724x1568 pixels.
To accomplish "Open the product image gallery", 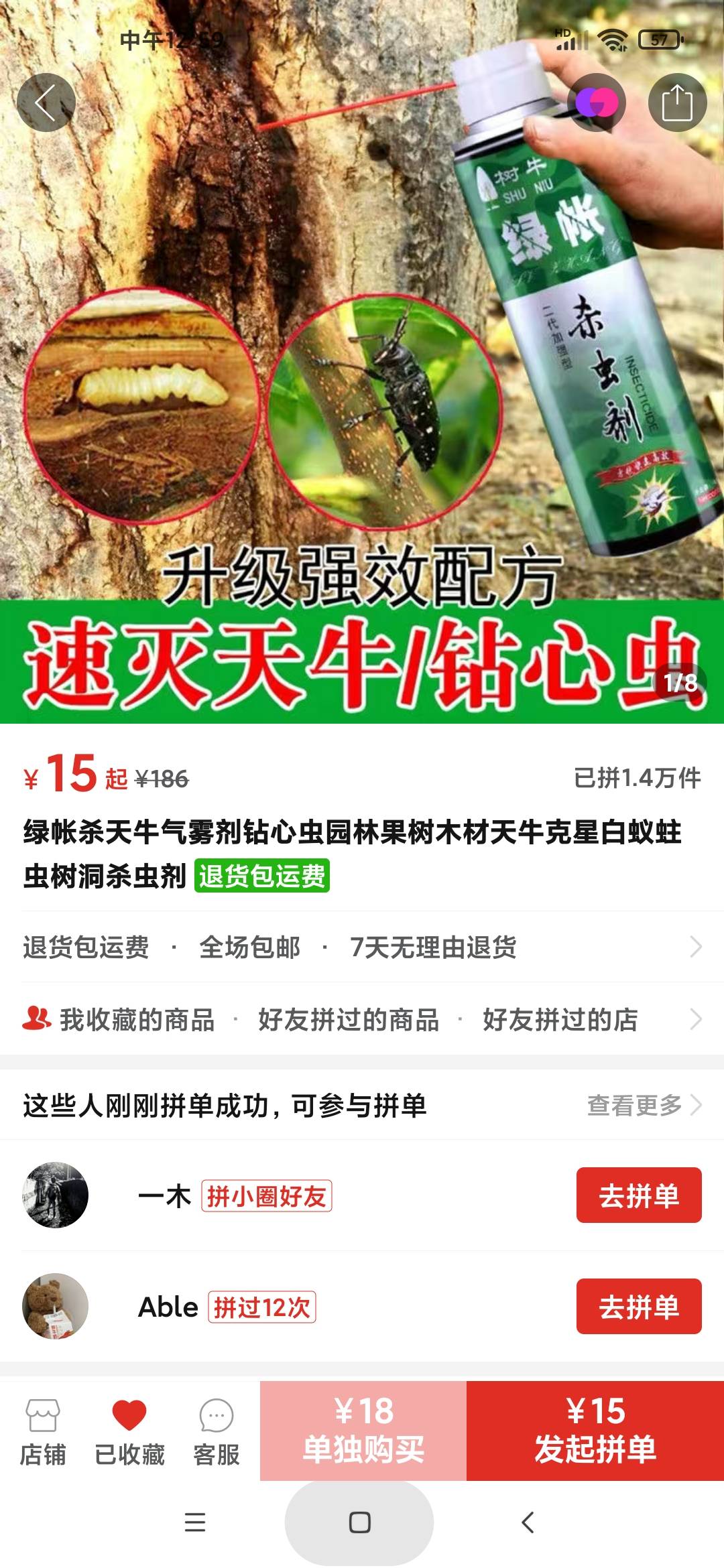I will coord(362,362).
